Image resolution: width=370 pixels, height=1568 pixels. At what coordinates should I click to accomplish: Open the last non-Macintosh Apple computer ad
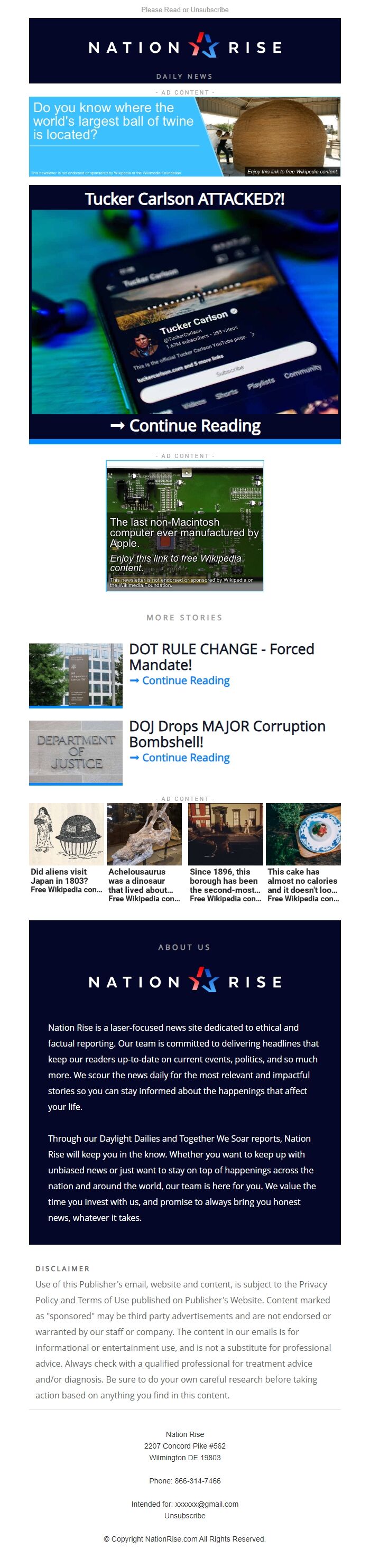(184, 526)
